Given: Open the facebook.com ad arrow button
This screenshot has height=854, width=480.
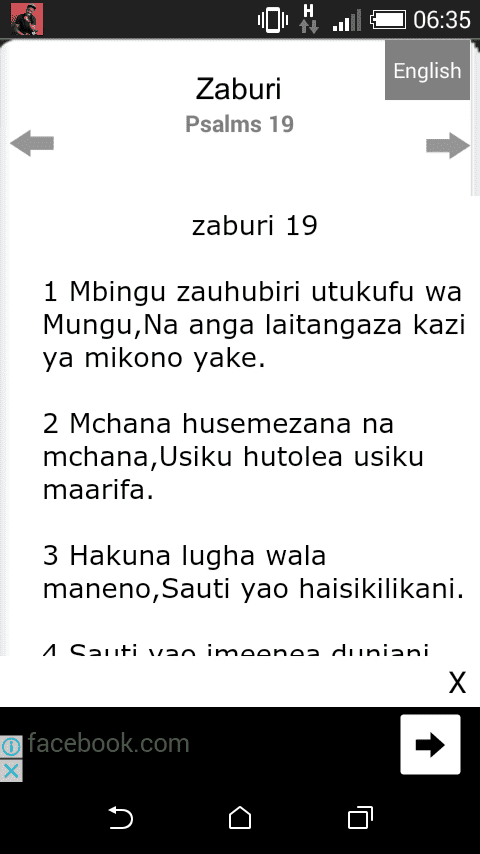Looking at the screenshot, I should (x=430, y=745).
